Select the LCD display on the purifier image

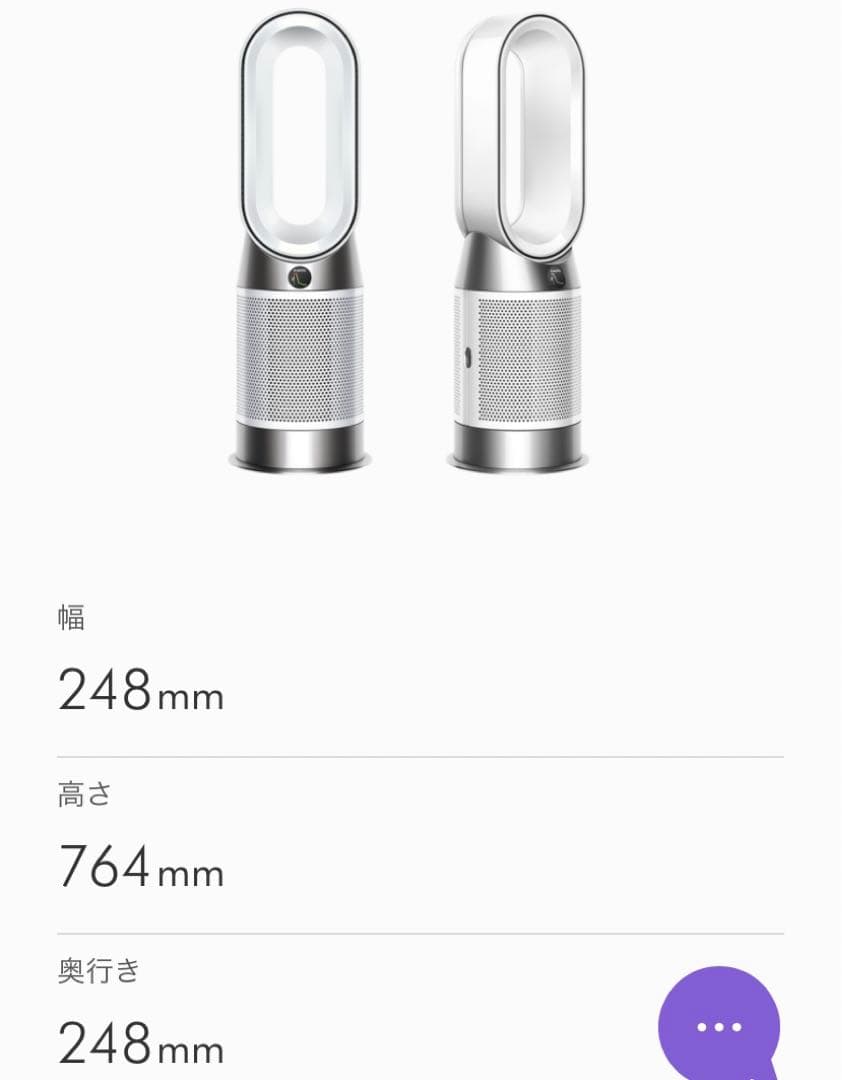[300, 275]
